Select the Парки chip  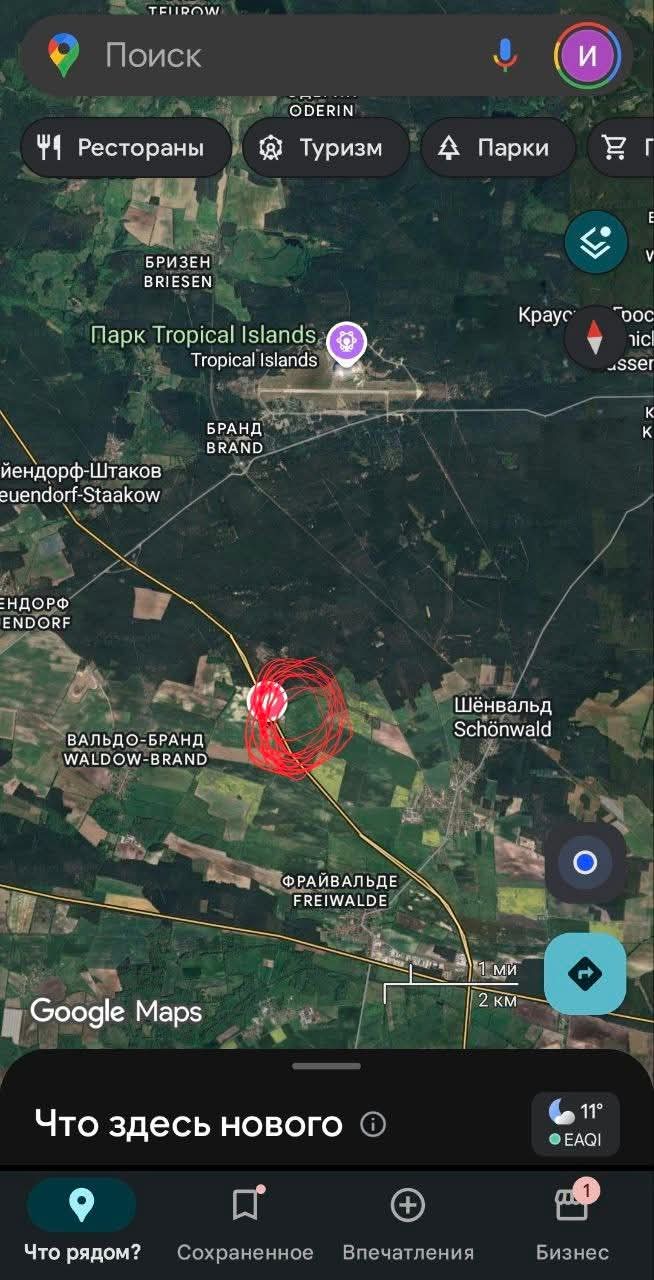point(498,148)
